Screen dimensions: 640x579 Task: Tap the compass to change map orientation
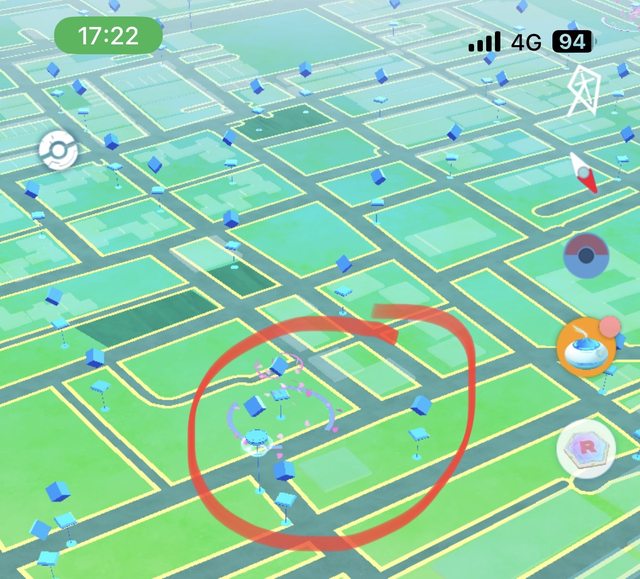[583, 172]
